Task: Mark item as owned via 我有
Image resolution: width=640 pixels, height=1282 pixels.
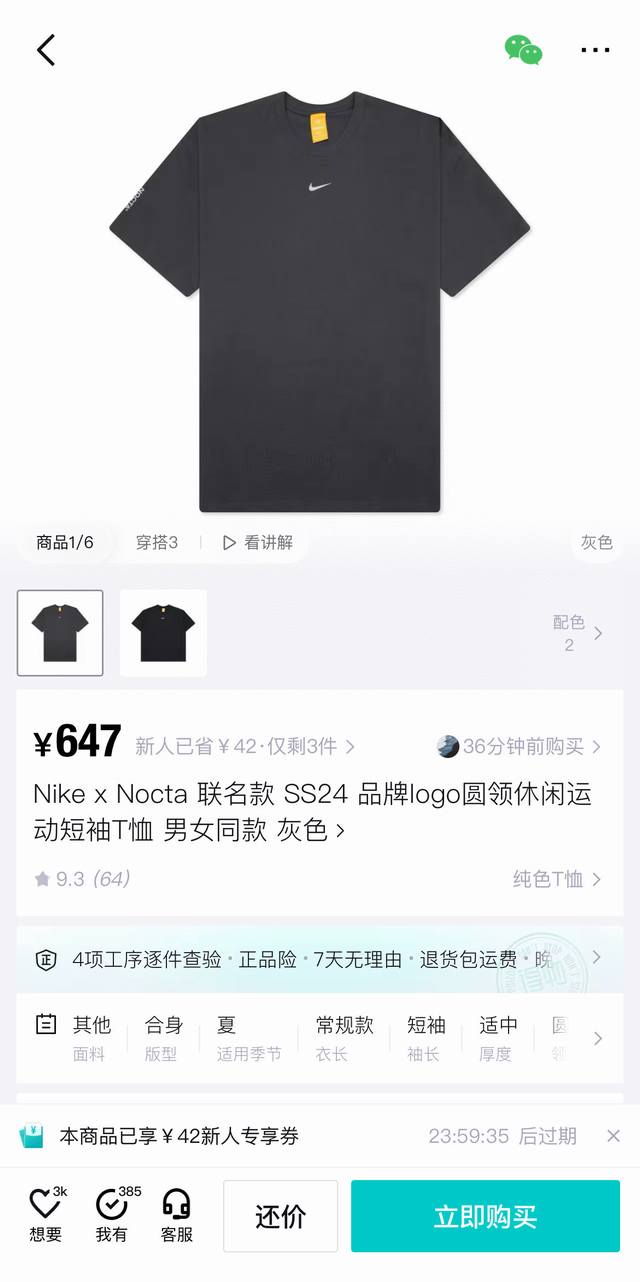Action: pos(112,1214)
